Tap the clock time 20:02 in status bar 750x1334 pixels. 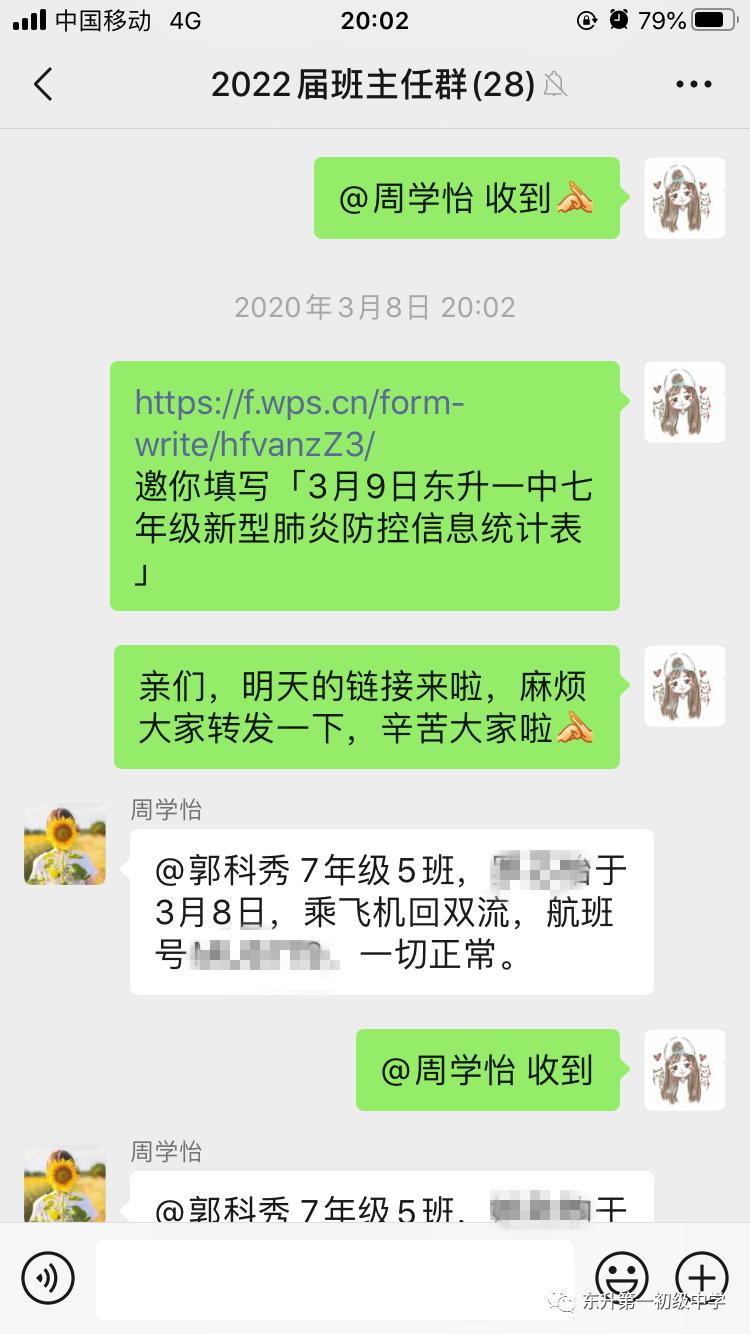(375, 18)
